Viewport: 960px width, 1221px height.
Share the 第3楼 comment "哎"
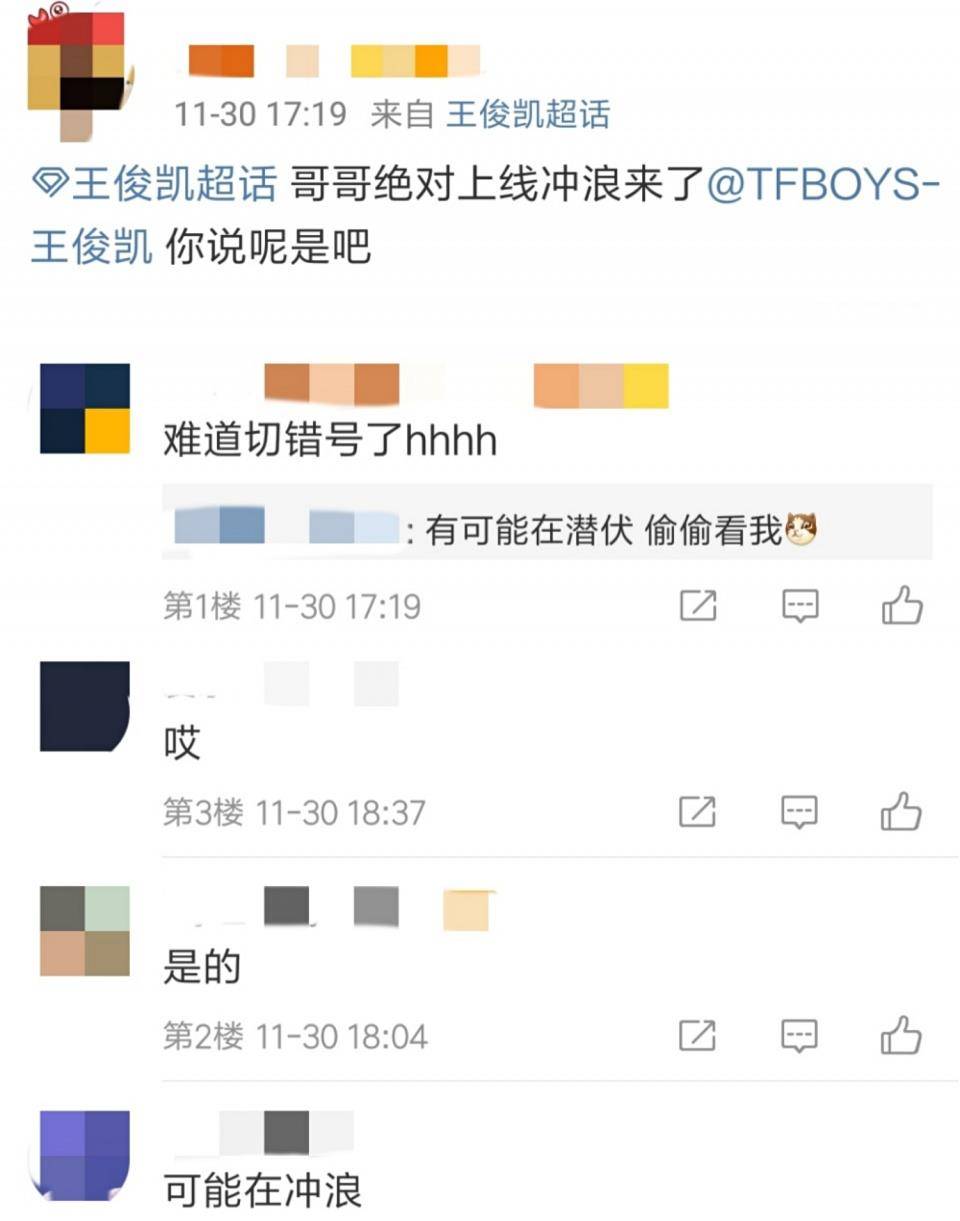[697, 812]
